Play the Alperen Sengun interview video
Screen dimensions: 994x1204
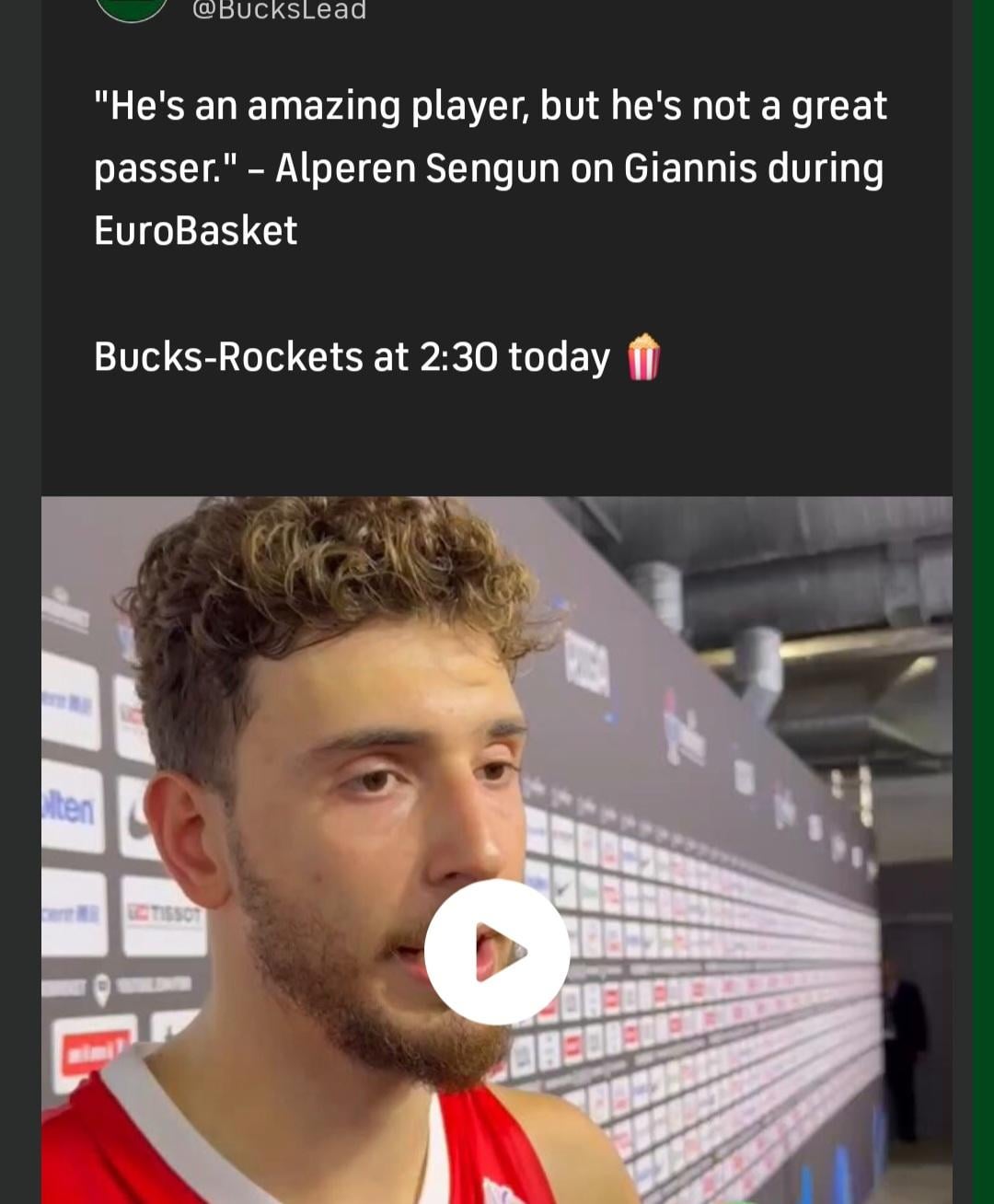(497, 952)
